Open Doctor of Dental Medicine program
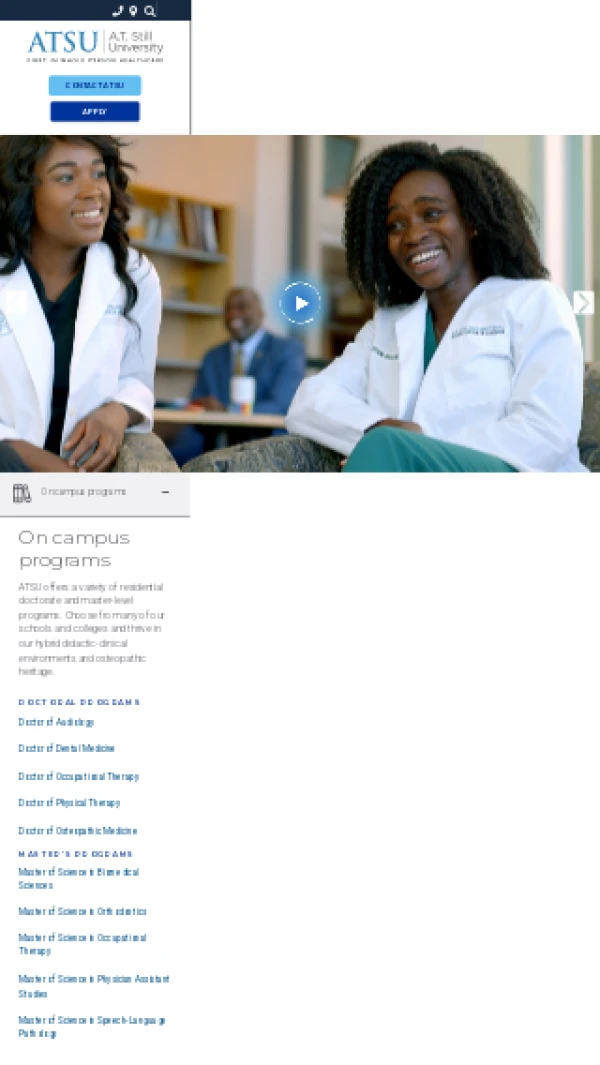Viewport: 600px width, 1065px height. pos(66,748)
